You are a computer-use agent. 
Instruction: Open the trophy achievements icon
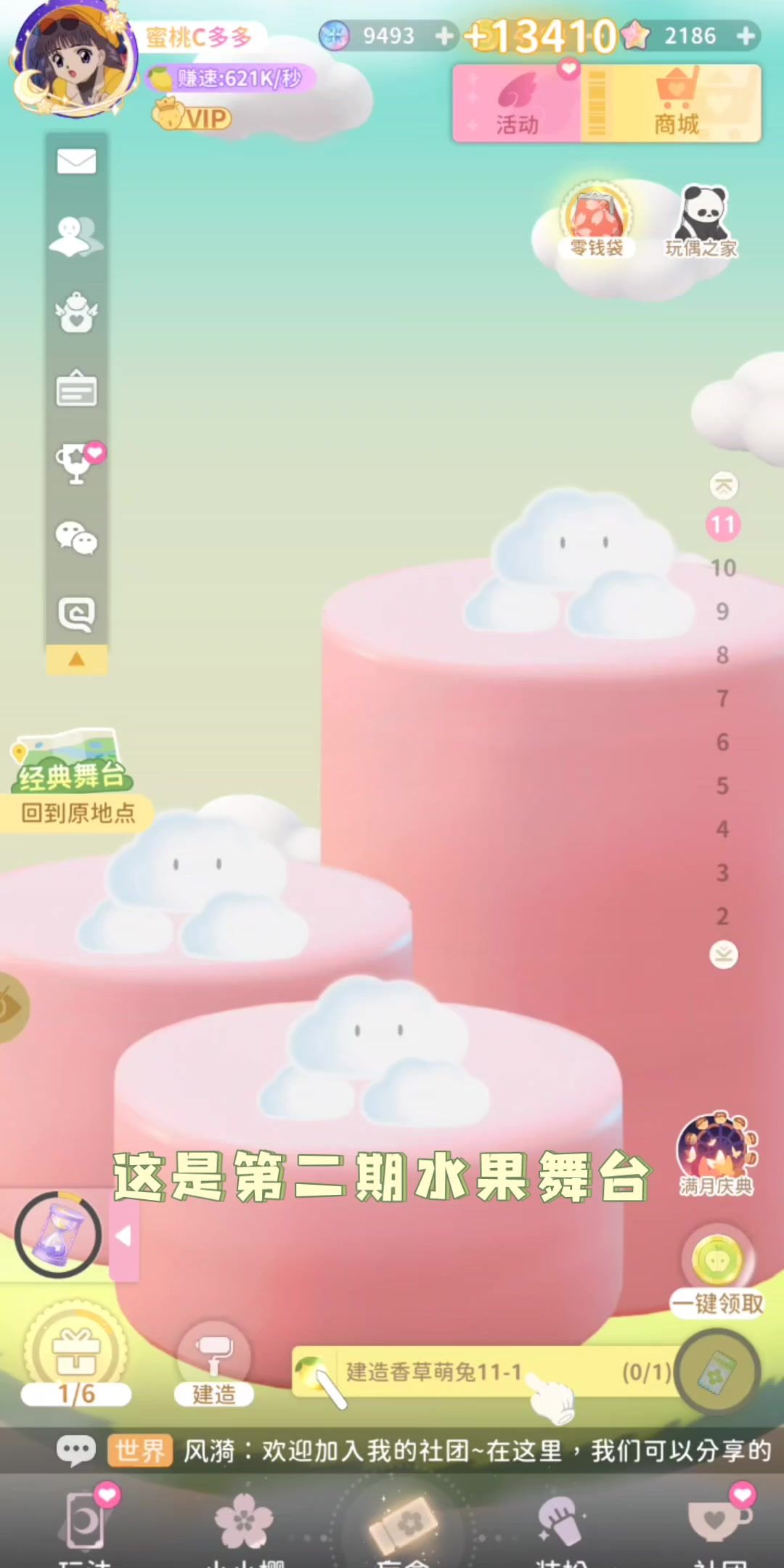(75, 463)
